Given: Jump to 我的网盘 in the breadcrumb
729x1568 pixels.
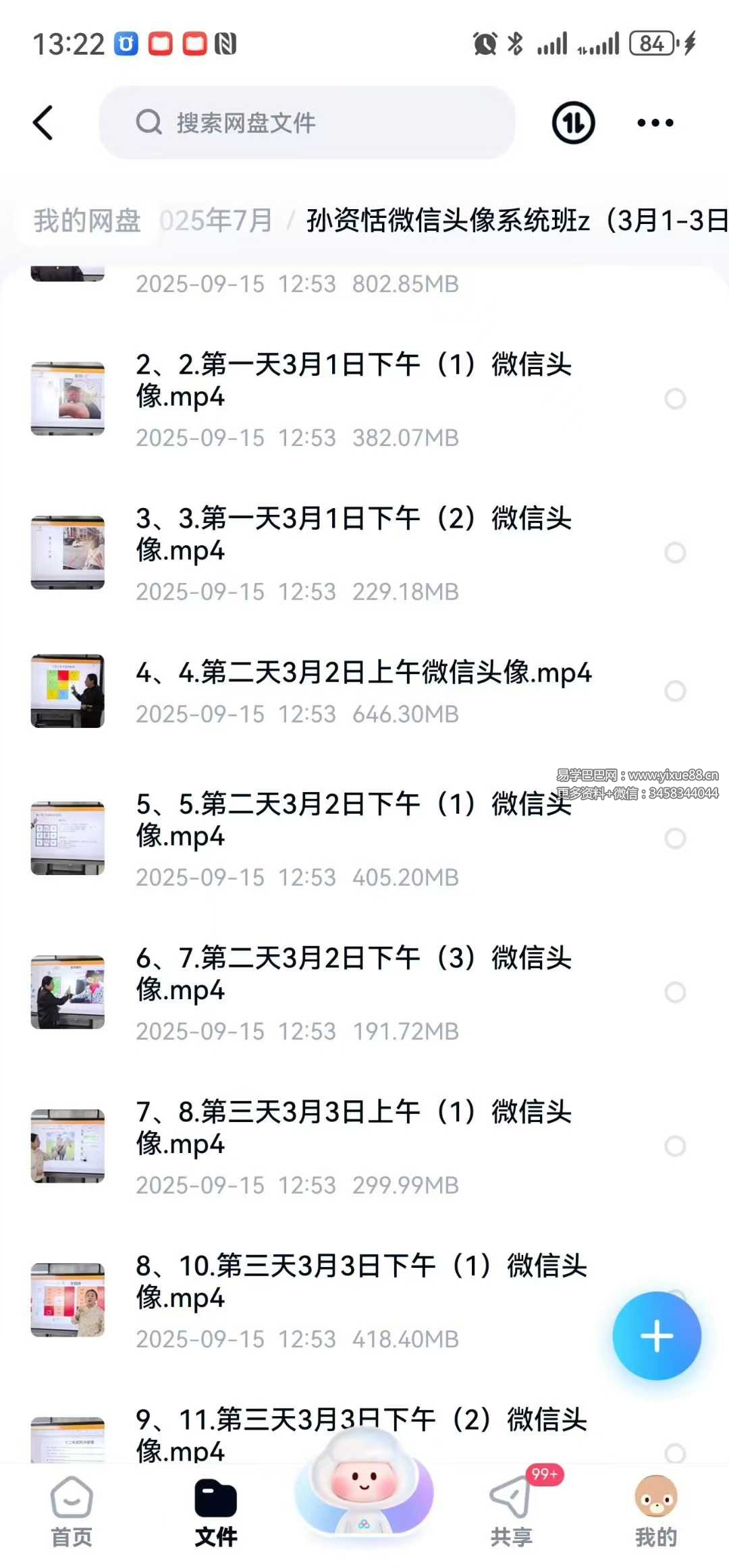Looking at the screenshot, I should 87,221.
